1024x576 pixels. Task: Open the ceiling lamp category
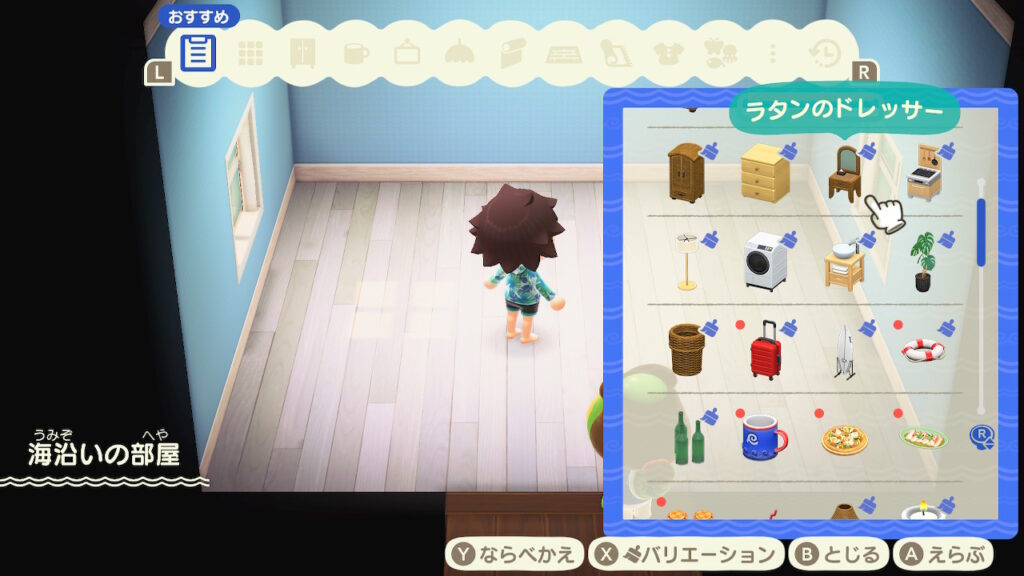pyautogui.click(x=459, y=53)
